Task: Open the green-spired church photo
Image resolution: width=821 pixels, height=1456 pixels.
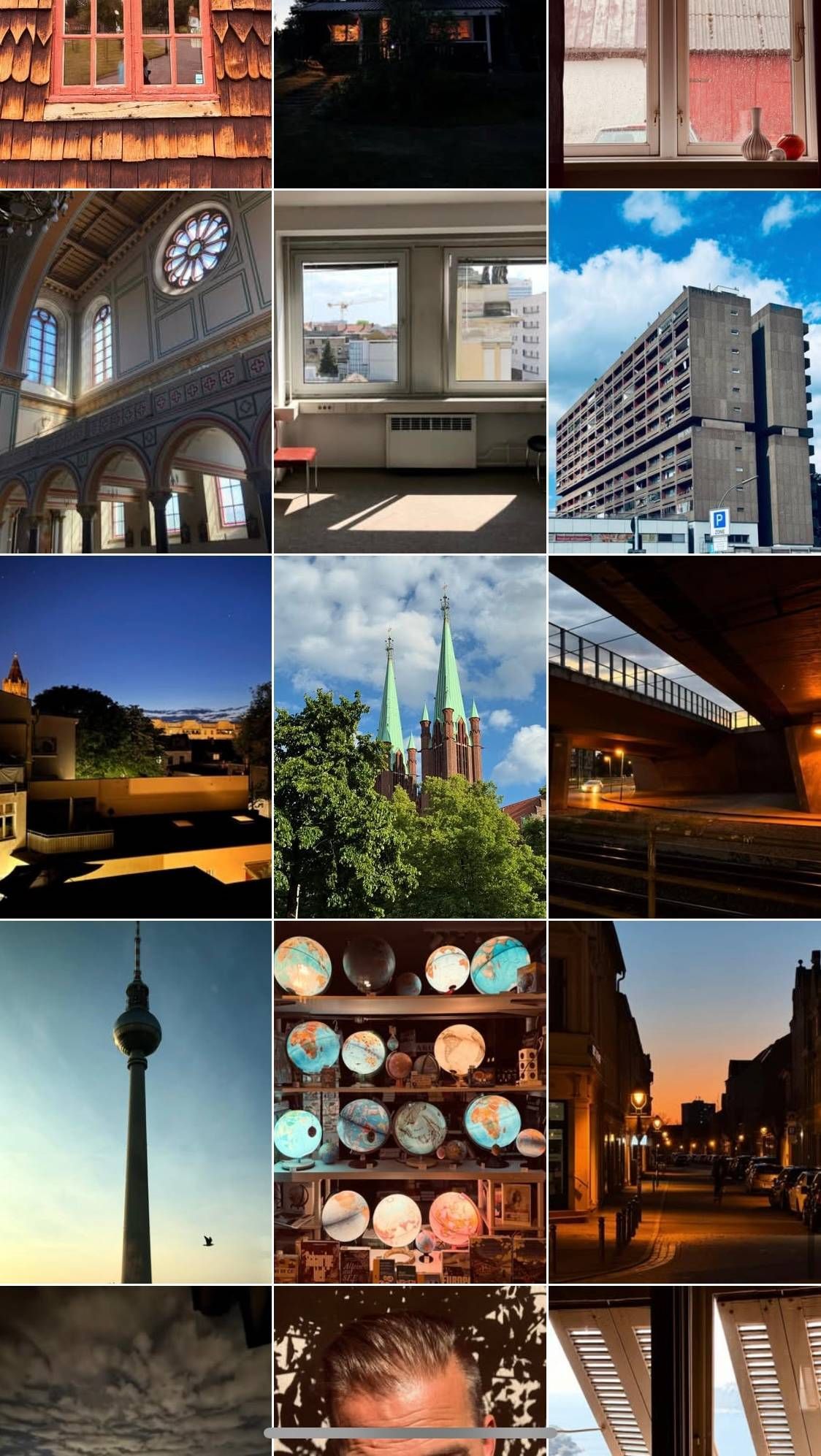Action: pos(410,737)
